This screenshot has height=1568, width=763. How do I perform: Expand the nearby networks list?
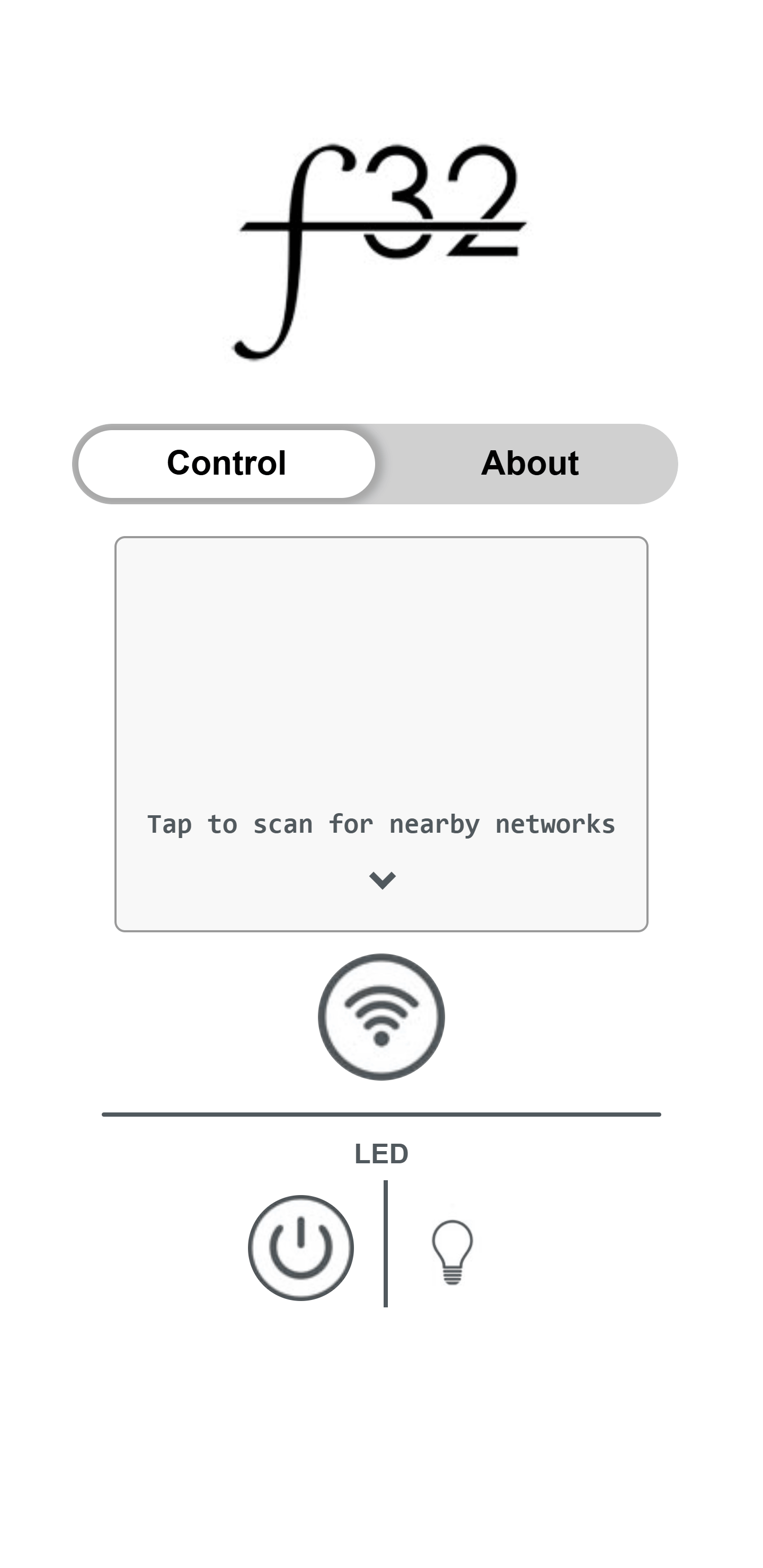coord(382,879)
